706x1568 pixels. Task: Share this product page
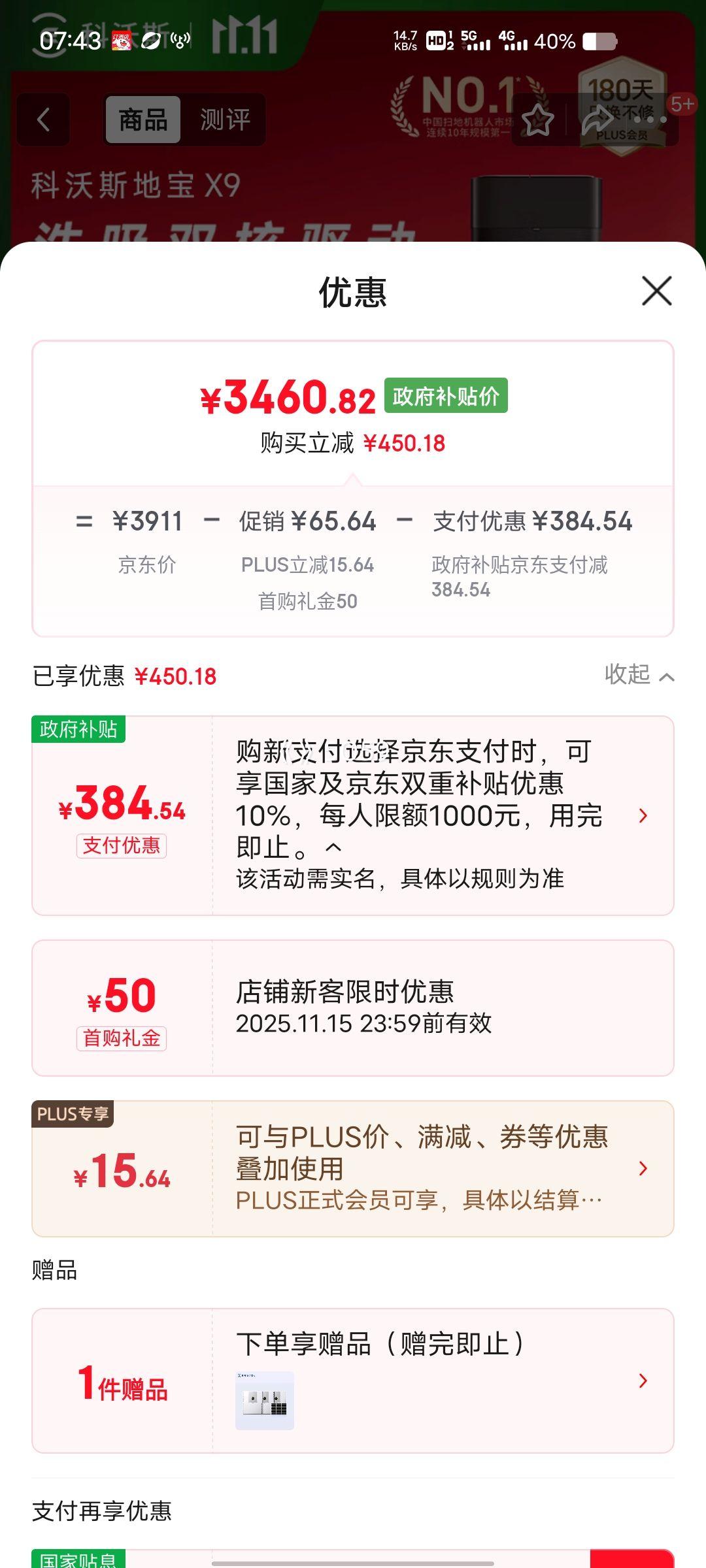click(597, 120)
